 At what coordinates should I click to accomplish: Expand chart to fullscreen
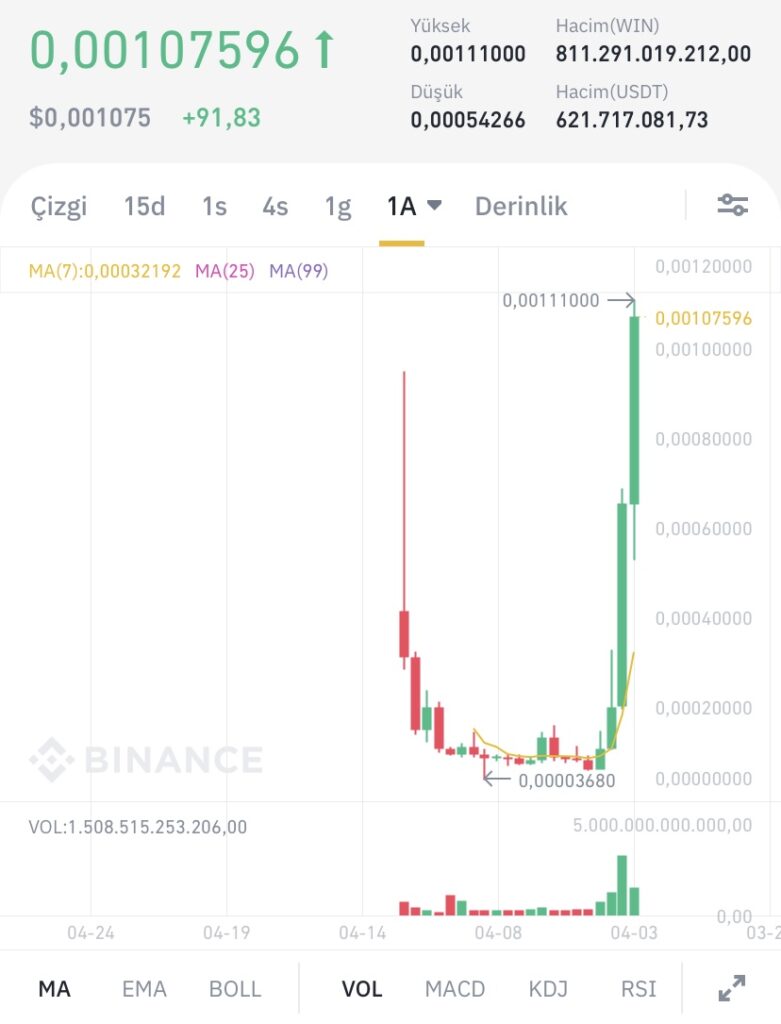pos(732,989)
